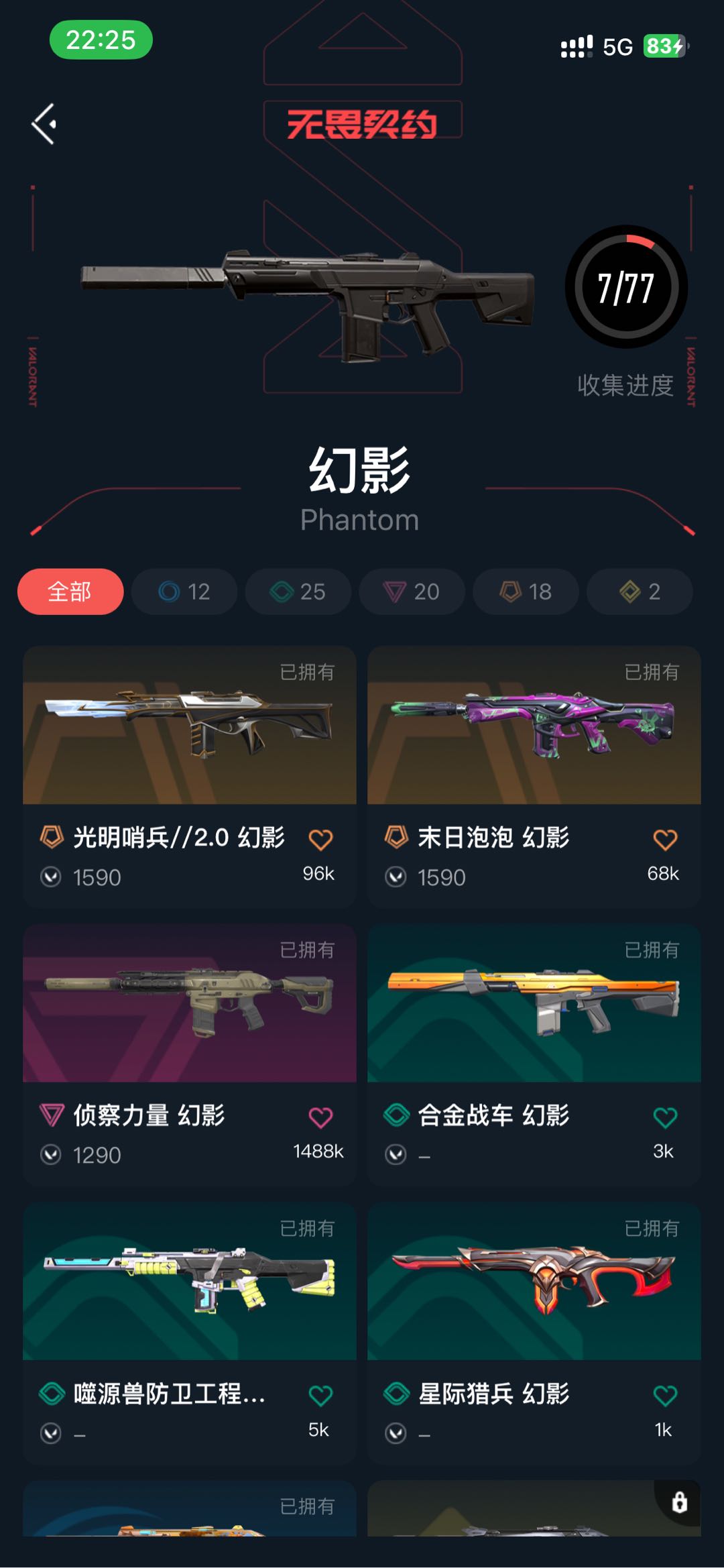Select the 全部 filter chip

[70, 592]
